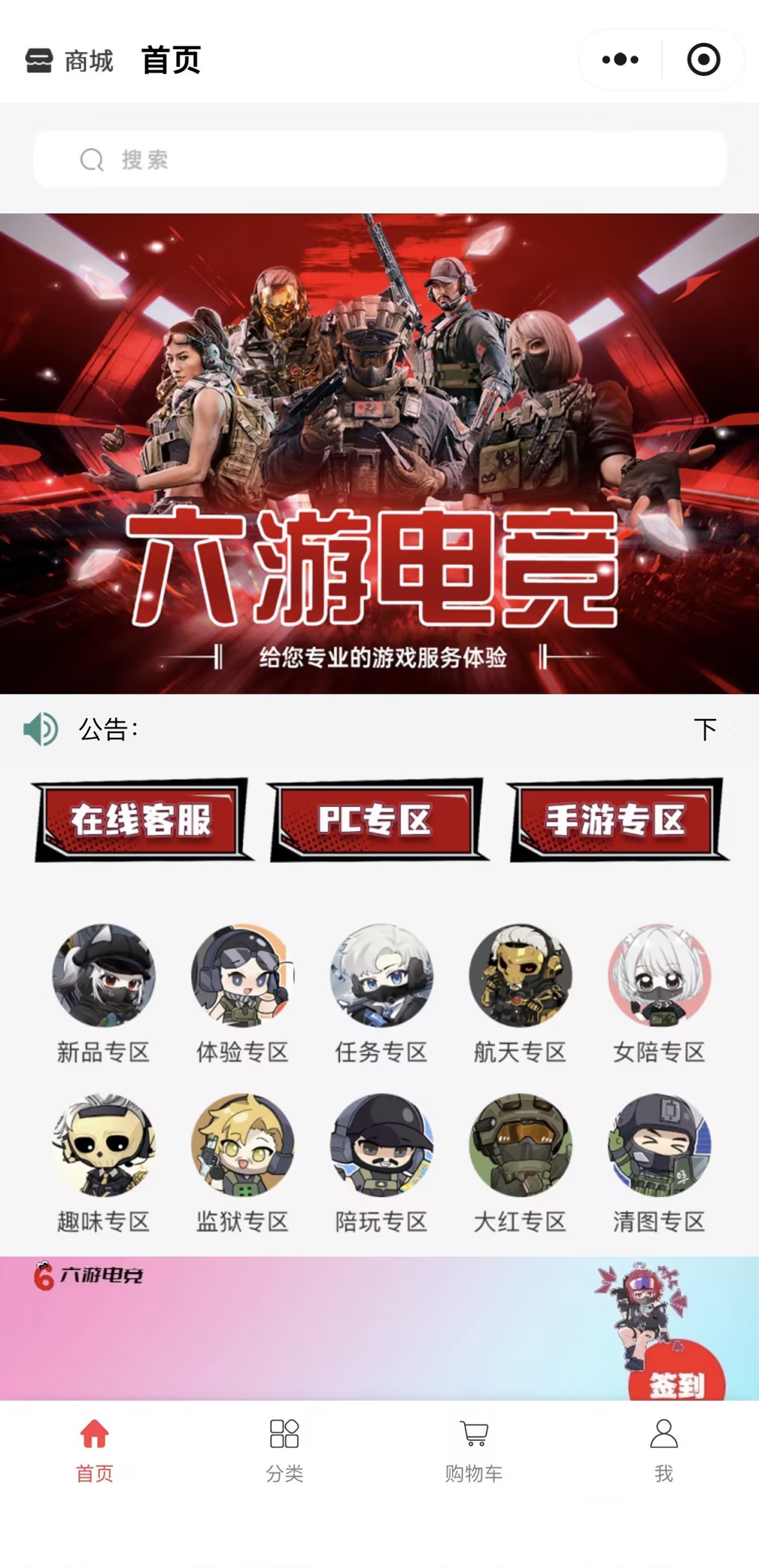Open the 搜索 search box
The width and height of the screenshot is (759, 1568).
[x=379, y=160]
